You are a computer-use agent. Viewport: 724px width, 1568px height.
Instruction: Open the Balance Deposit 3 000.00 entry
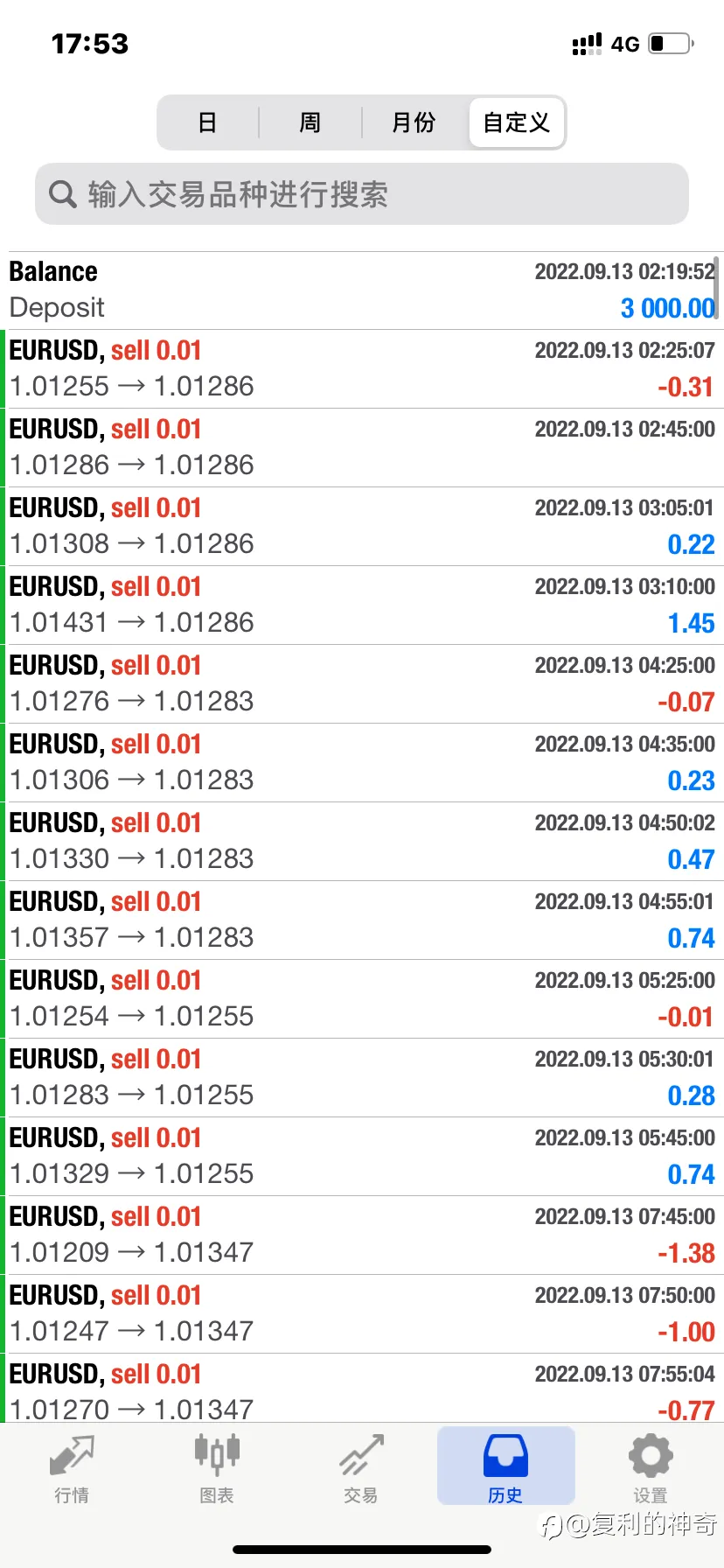362,290
